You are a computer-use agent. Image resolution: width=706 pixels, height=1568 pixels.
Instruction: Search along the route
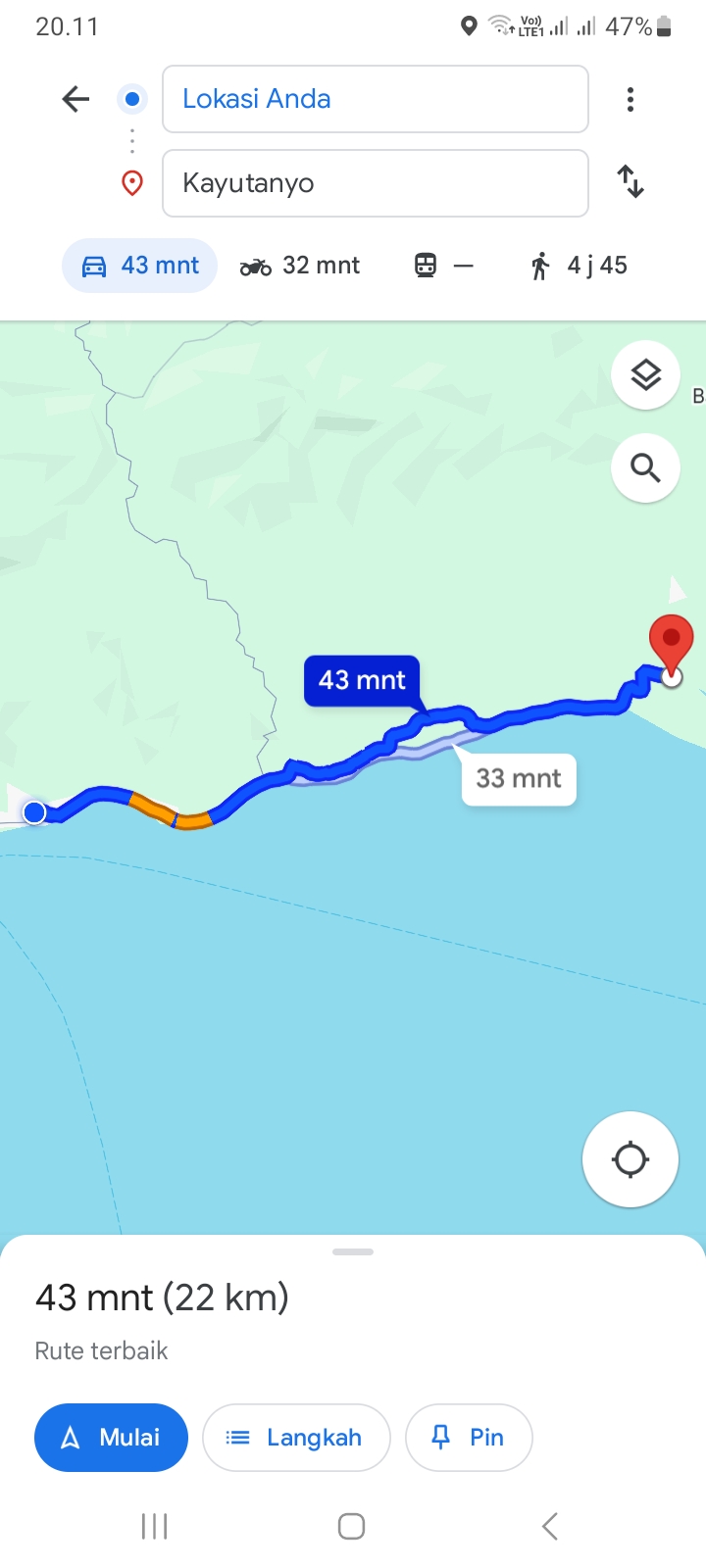(x=645, y=468)
